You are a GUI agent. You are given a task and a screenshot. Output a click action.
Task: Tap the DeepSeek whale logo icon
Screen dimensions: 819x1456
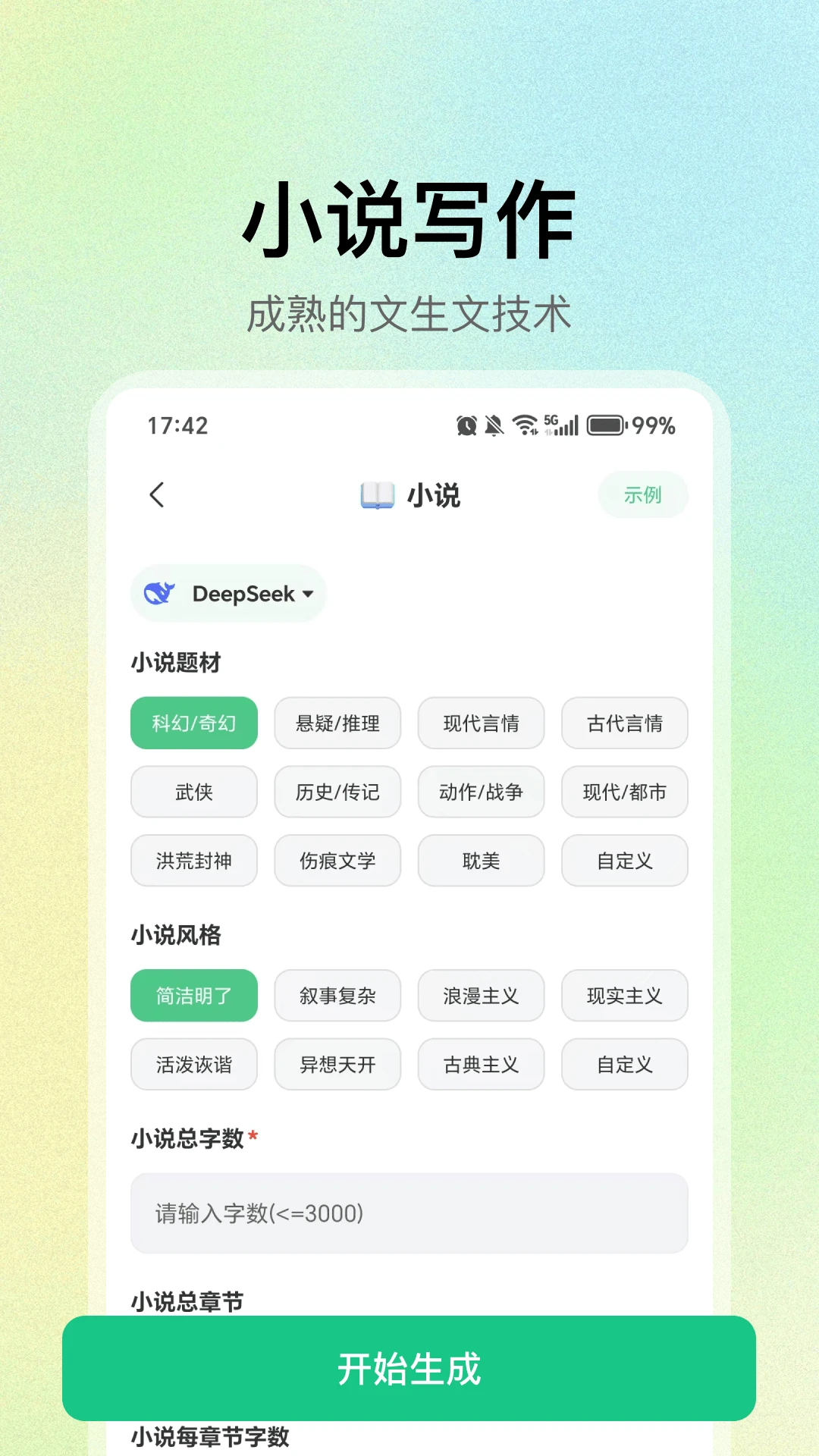coord(162,594)
